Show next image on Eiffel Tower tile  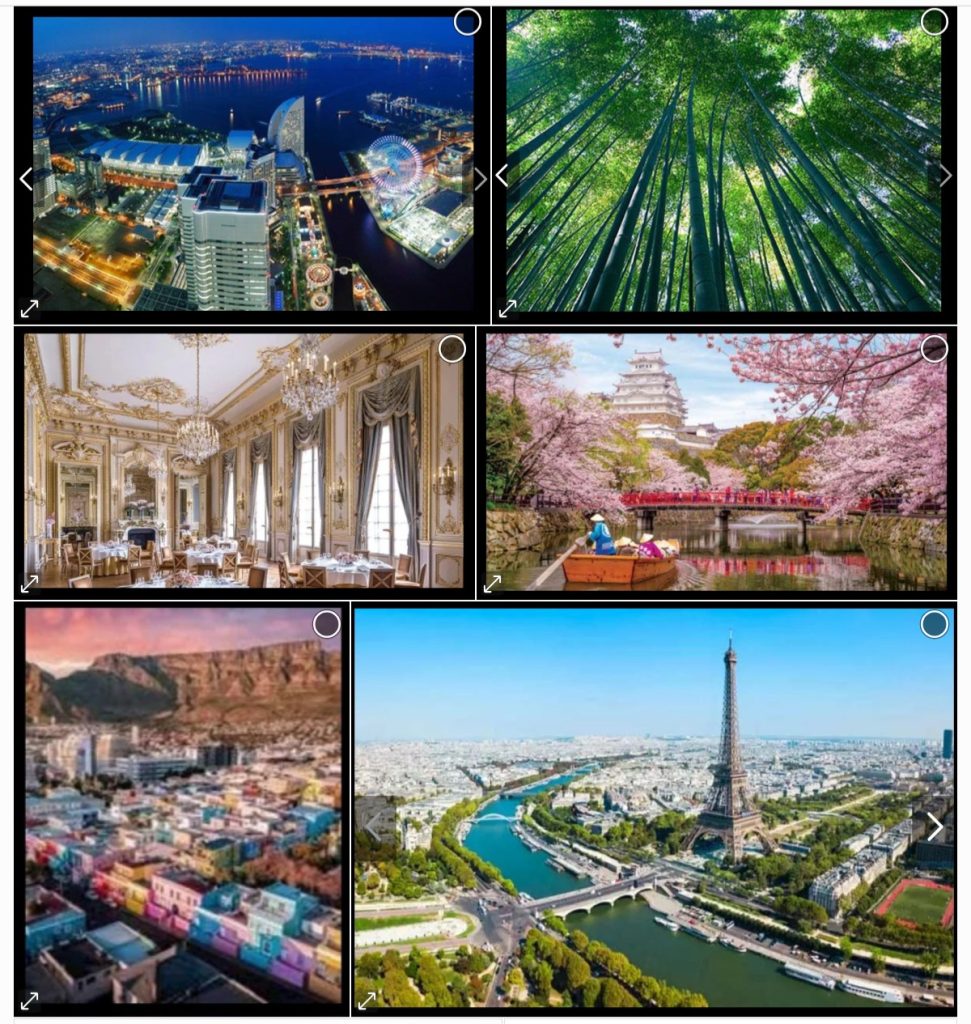click(x=935, y=827)
